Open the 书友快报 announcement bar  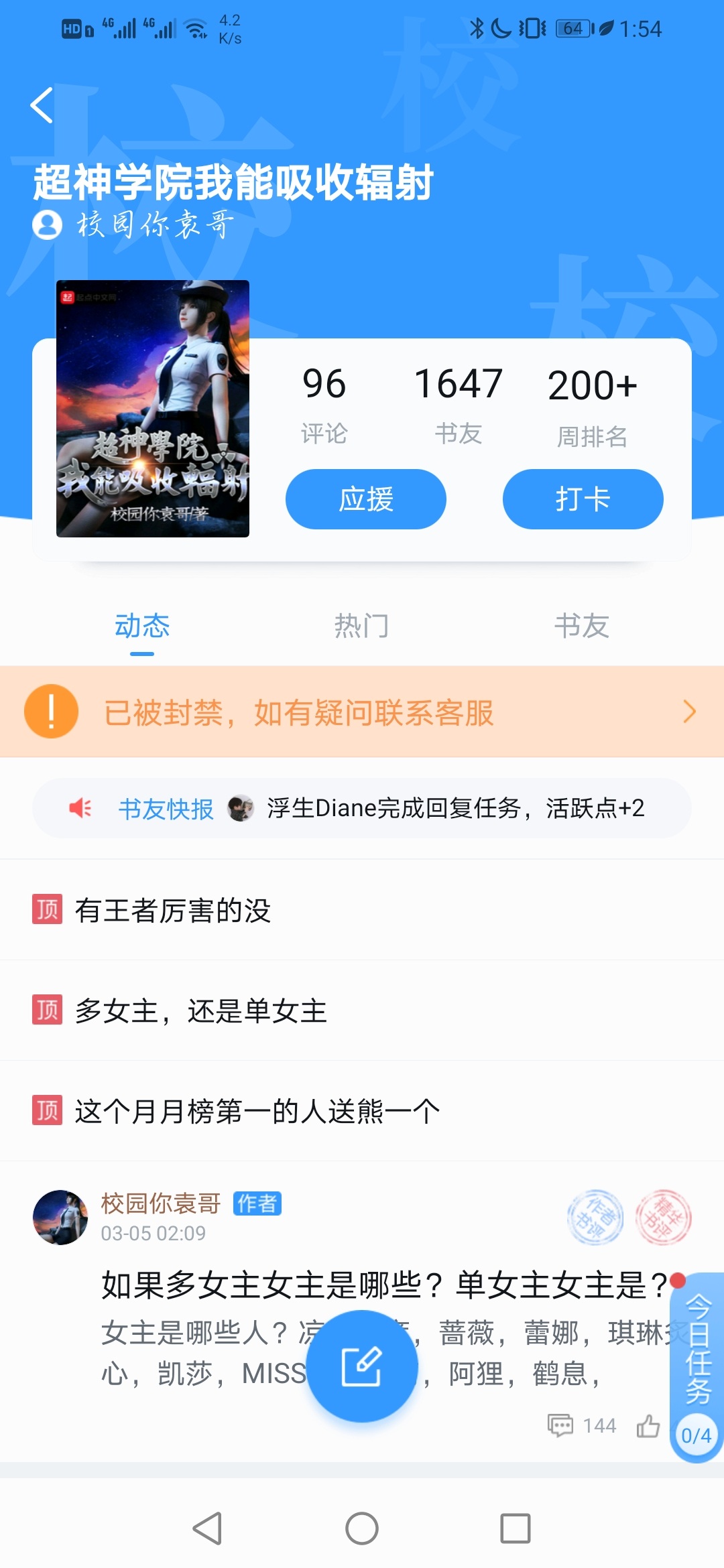362,808
